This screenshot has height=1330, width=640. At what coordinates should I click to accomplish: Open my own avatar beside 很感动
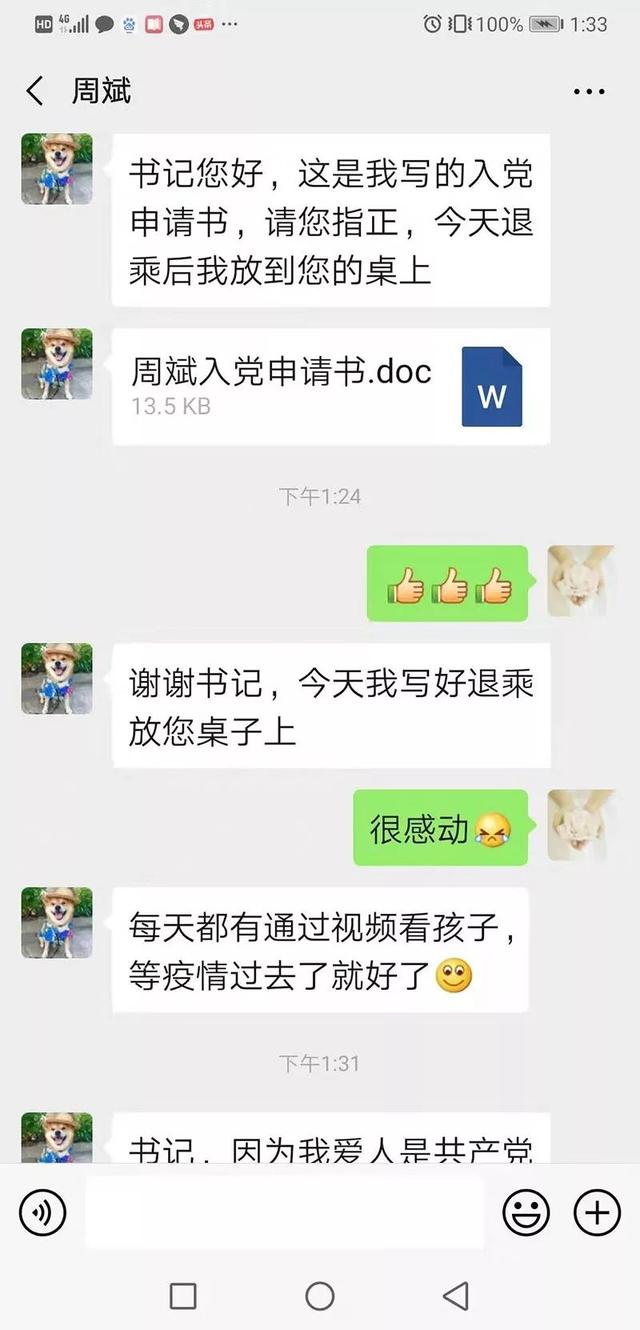tap(581, 826)
